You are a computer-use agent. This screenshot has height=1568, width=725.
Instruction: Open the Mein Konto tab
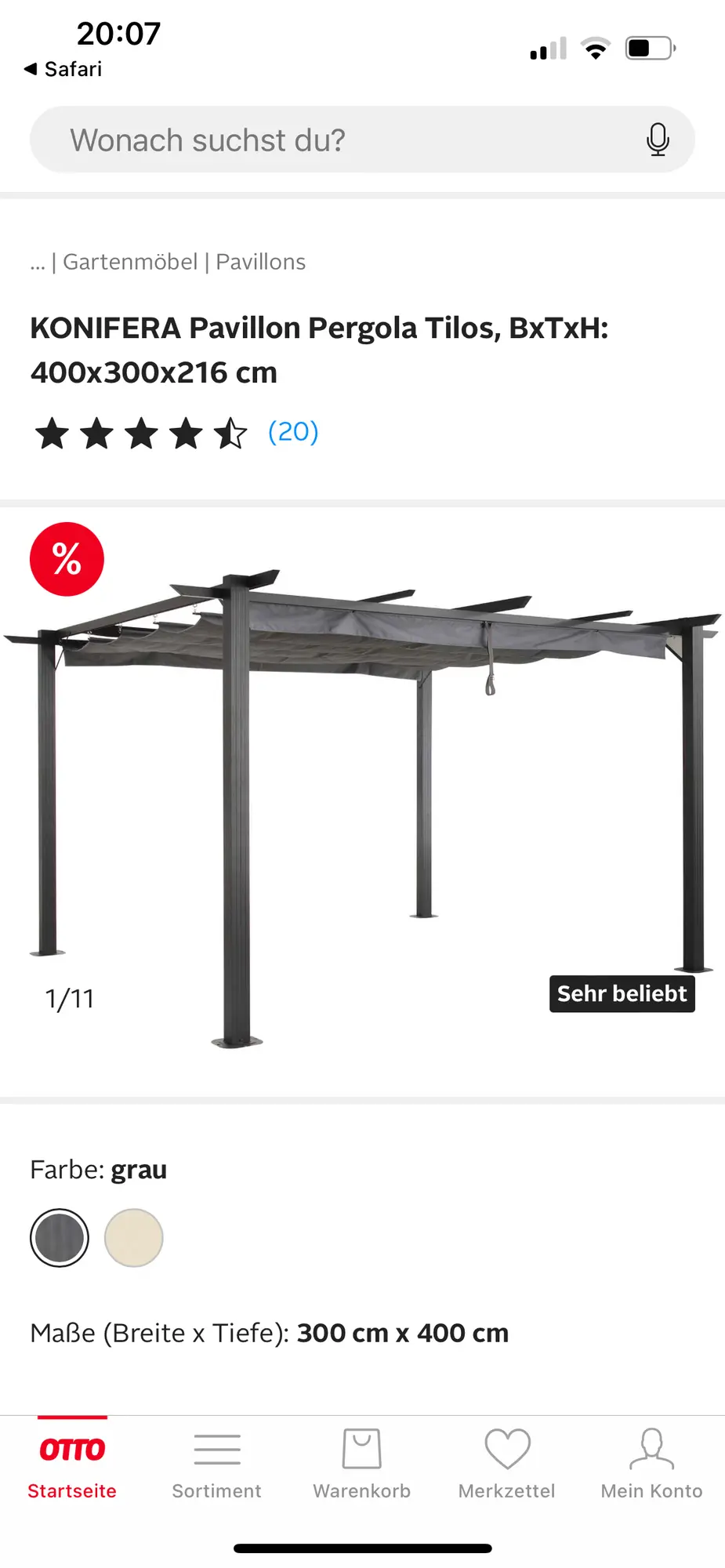651,1465
